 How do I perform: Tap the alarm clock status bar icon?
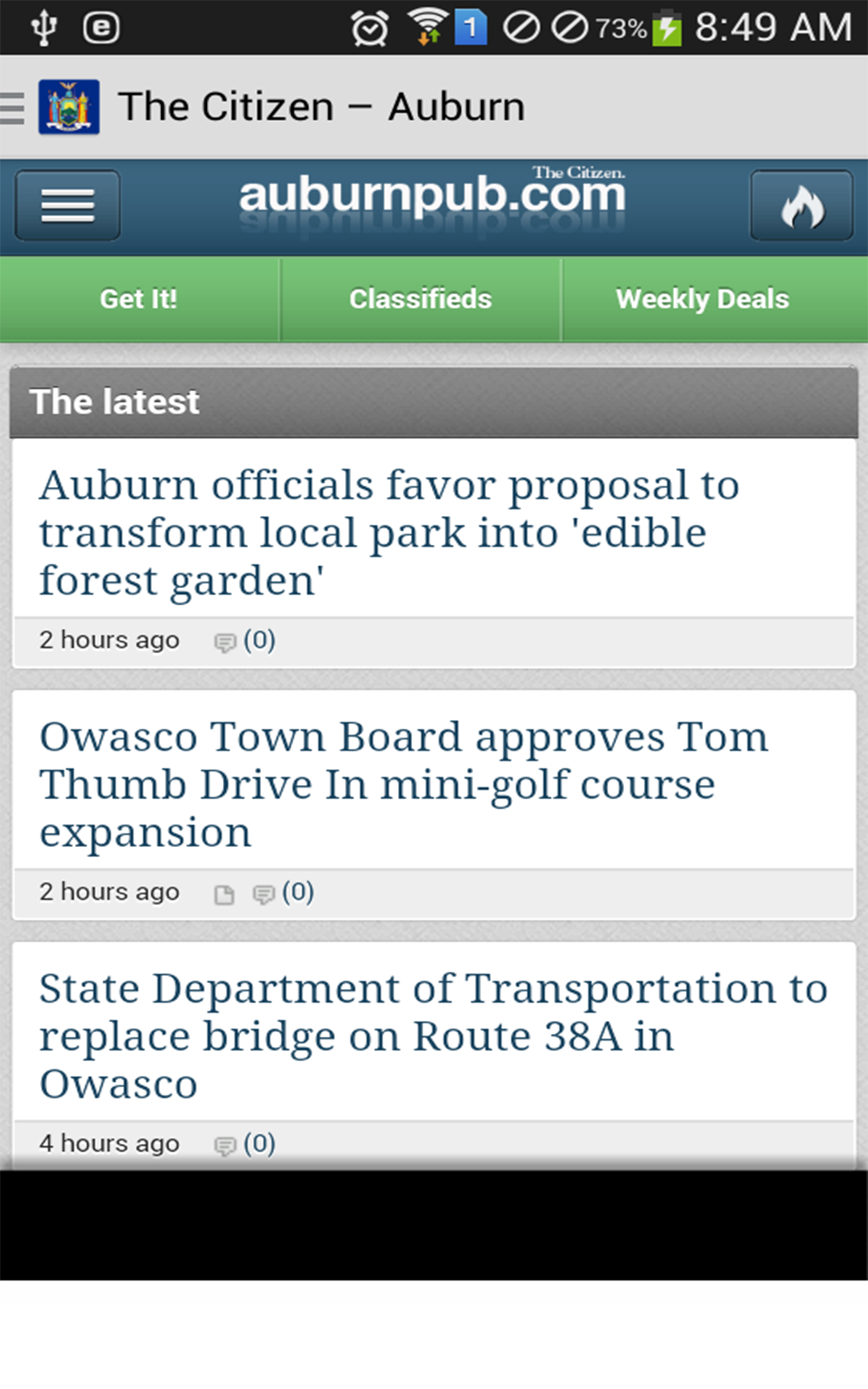click(369, 27)
